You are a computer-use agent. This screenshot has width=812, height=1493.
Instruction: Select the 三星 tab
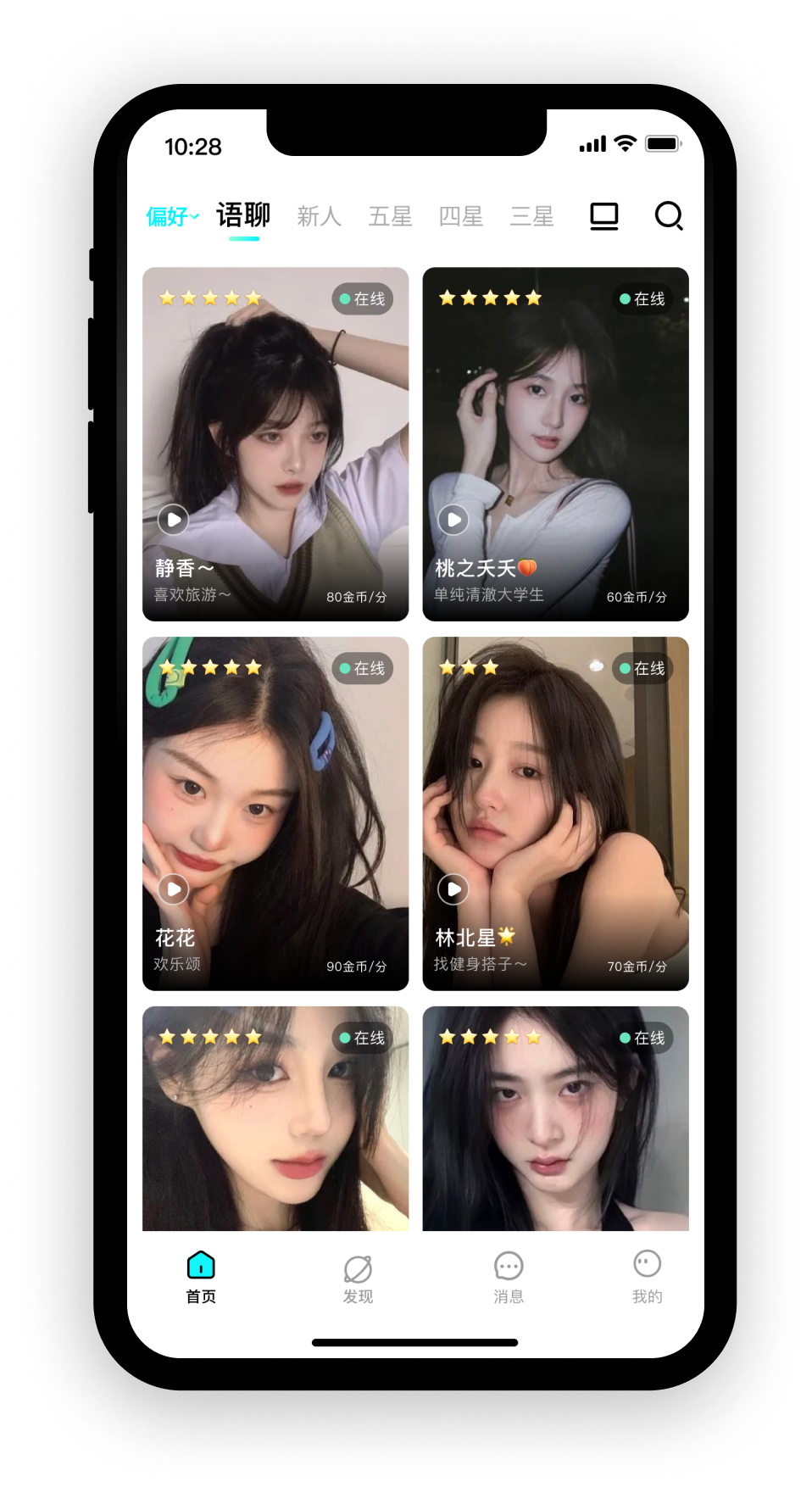(531, 217)
